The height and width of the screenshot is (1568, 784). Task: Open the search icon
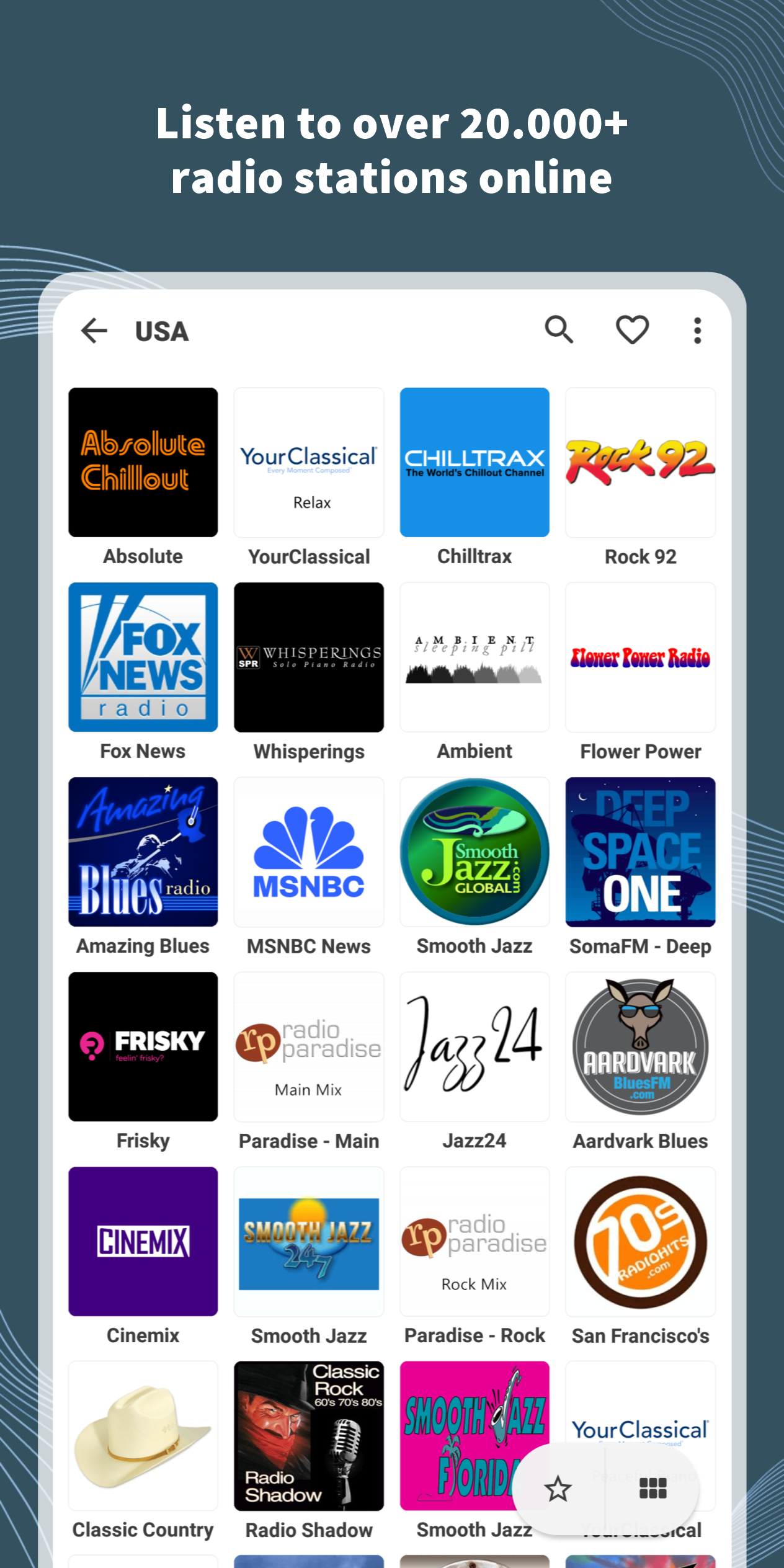tap(559, 330)
